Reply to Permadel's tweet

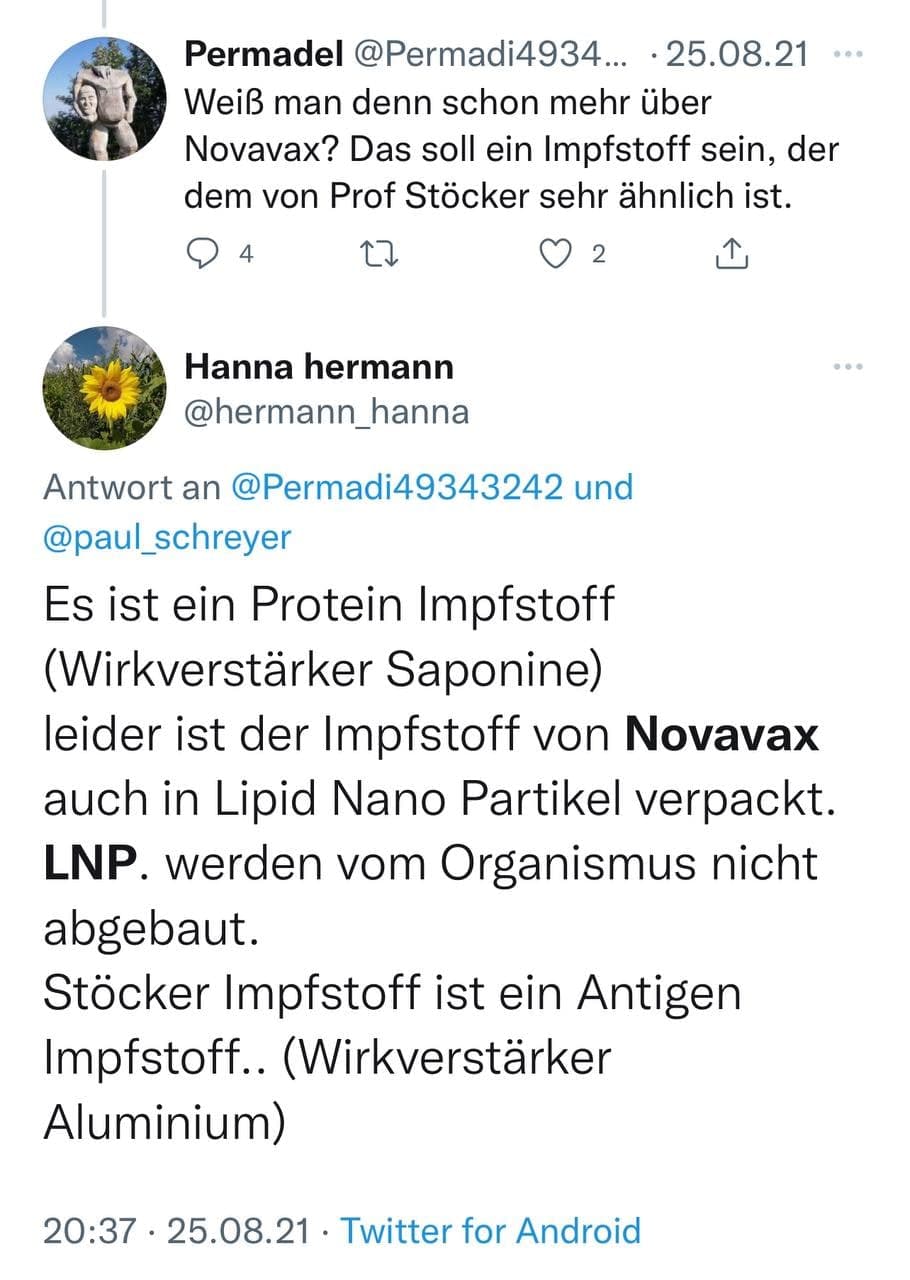pyautogui.click(x=204, y=254)
